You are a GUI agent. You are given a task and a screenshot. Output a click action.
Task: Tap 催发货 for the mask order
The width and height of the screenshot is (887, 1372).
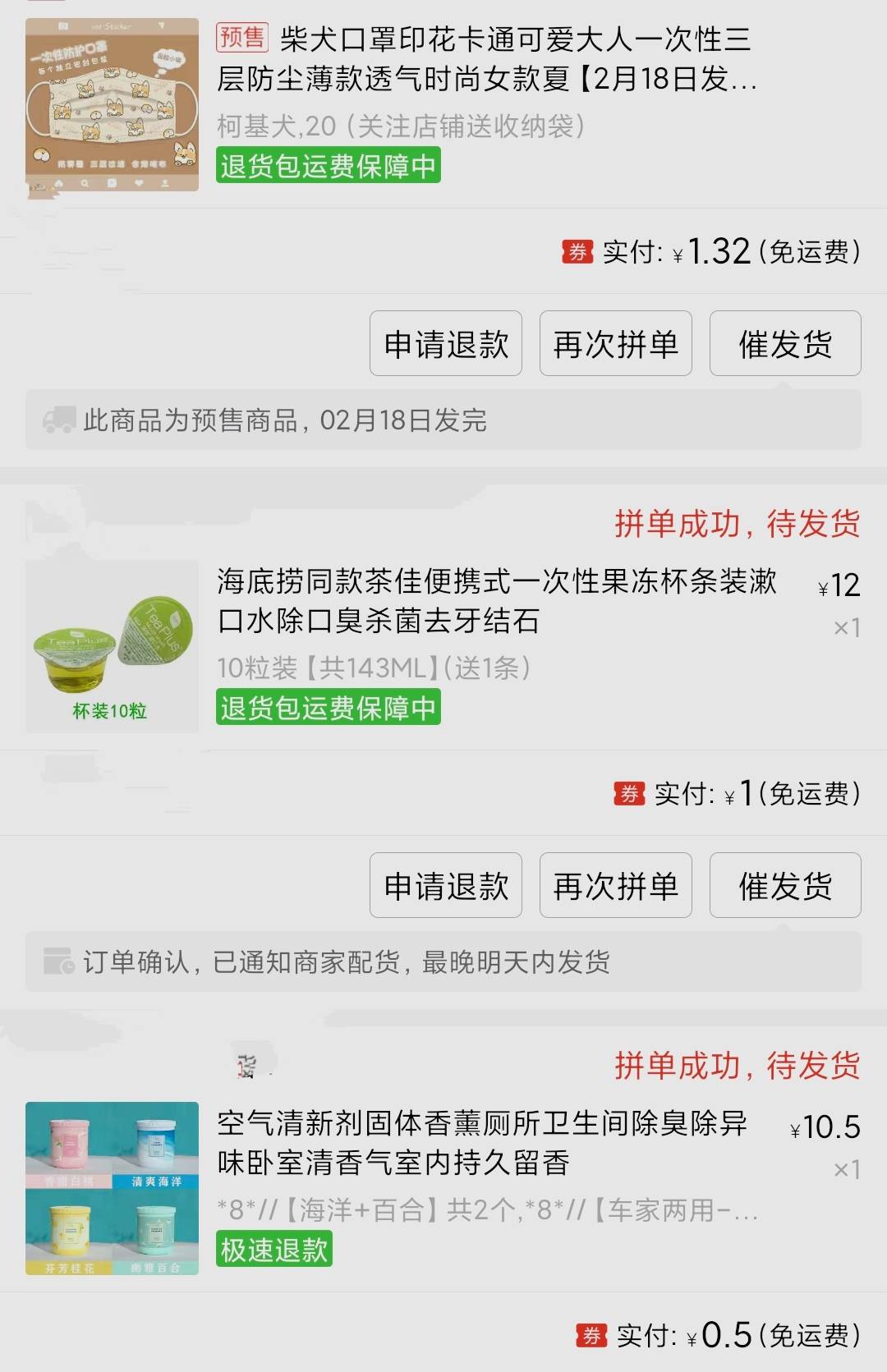coord(784,345)
